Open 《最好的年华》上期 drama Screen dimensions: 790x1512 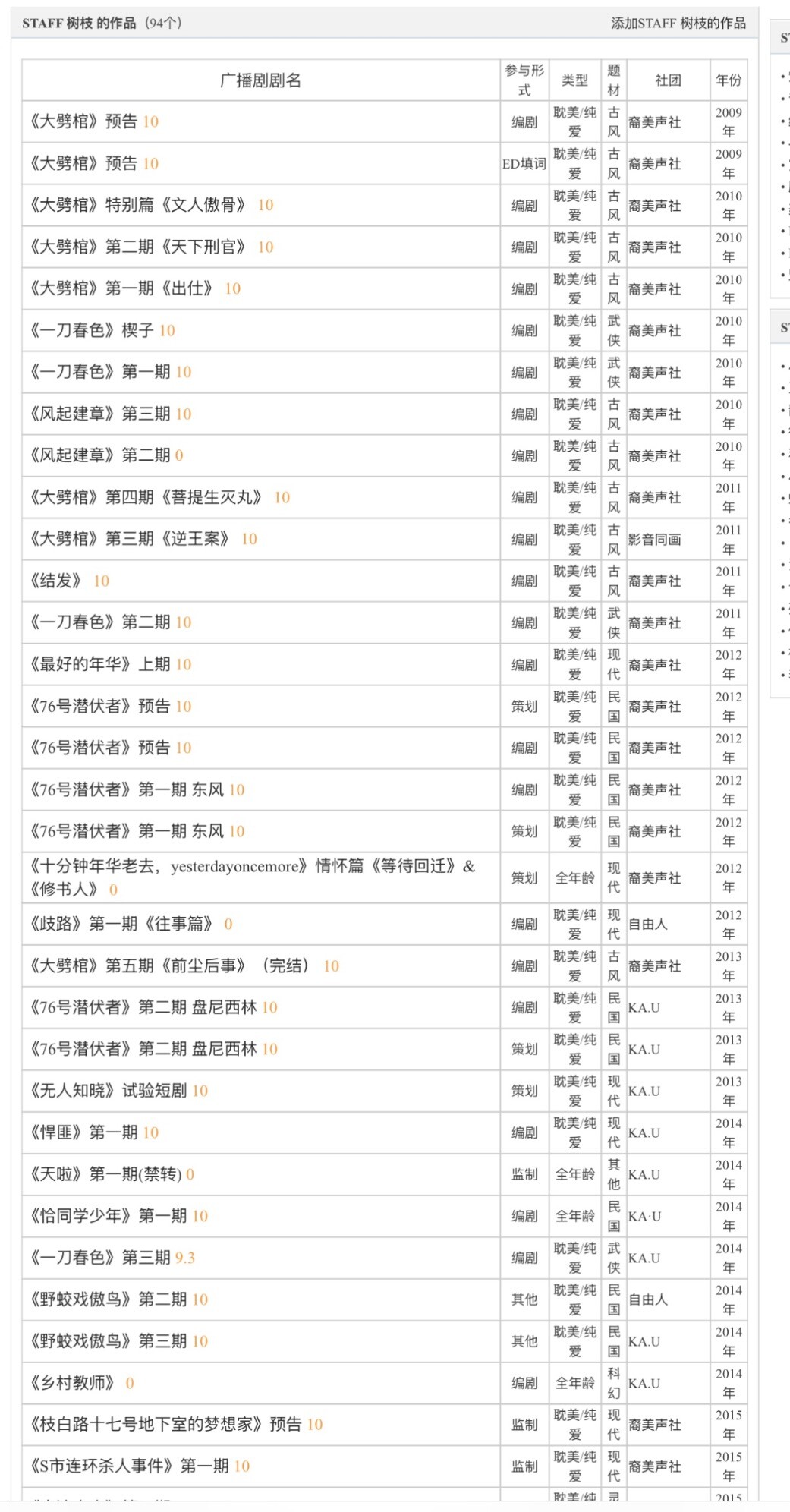coord(98,664)
